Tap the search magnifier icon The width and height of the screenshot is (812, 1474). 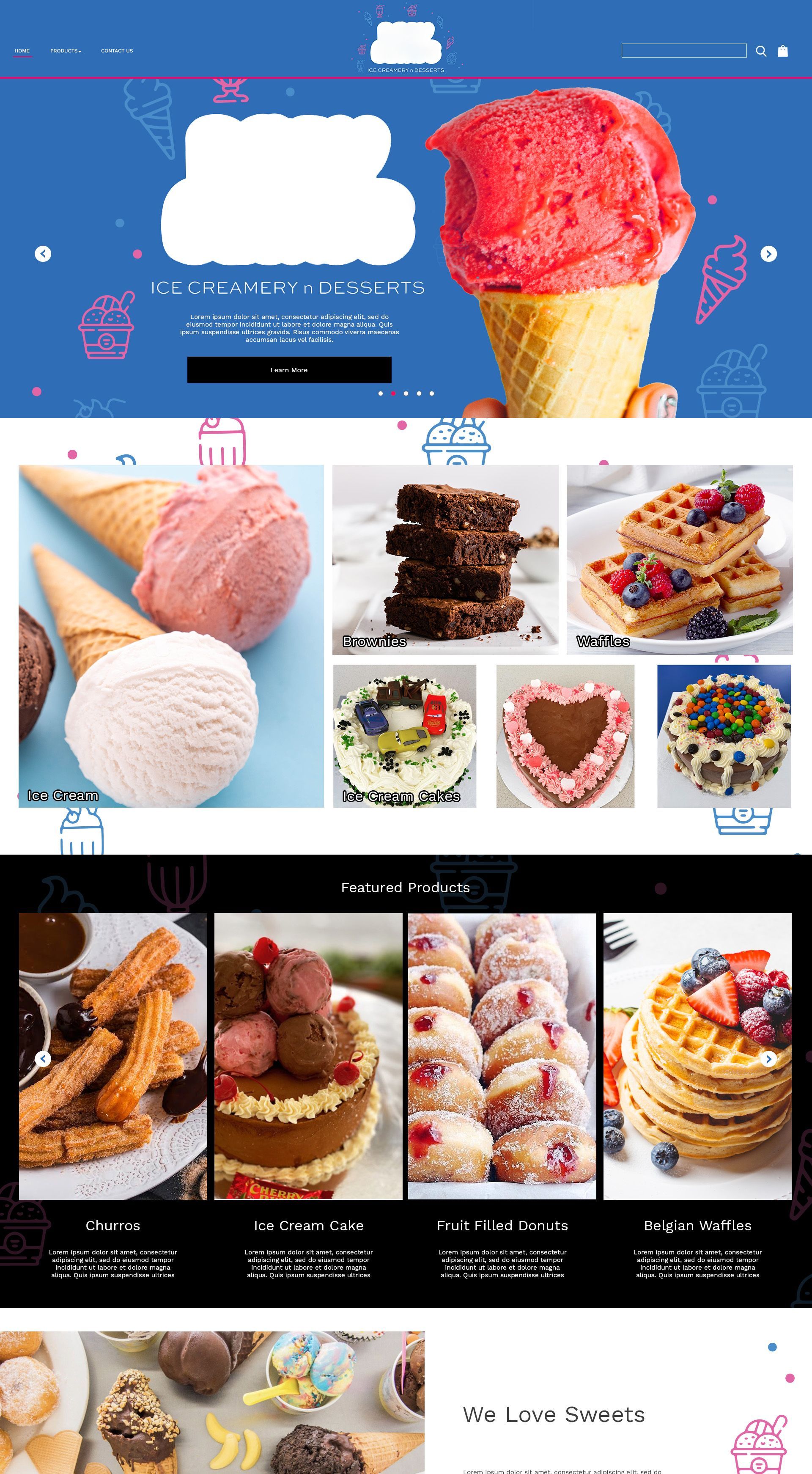[x=760, y=51]
